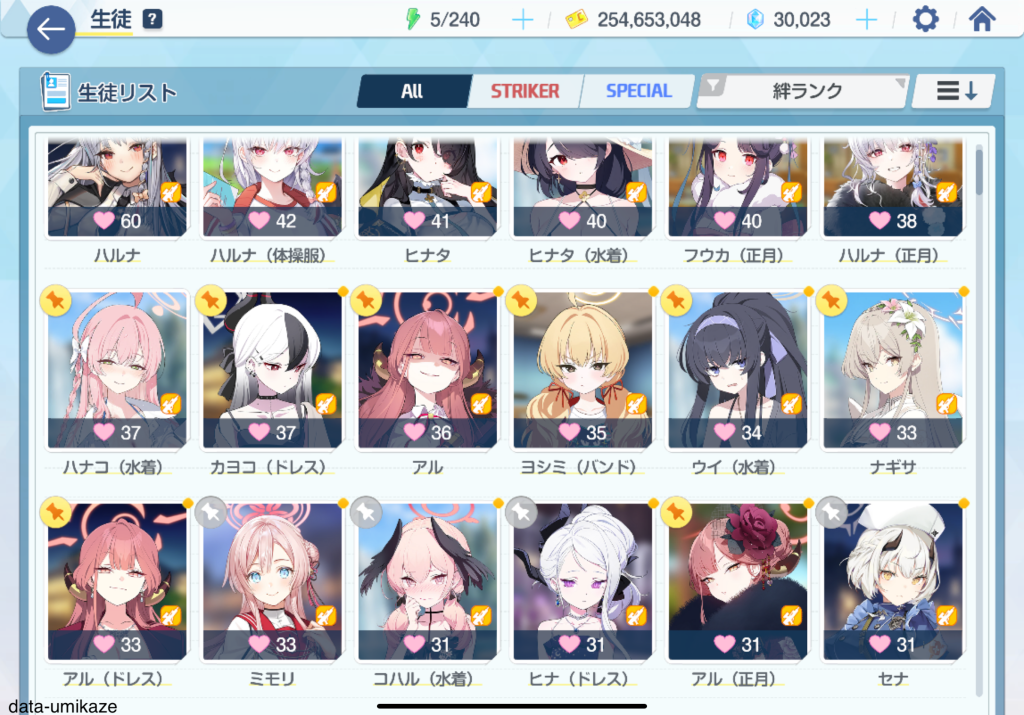Open the settings gear

pos(926,20)
